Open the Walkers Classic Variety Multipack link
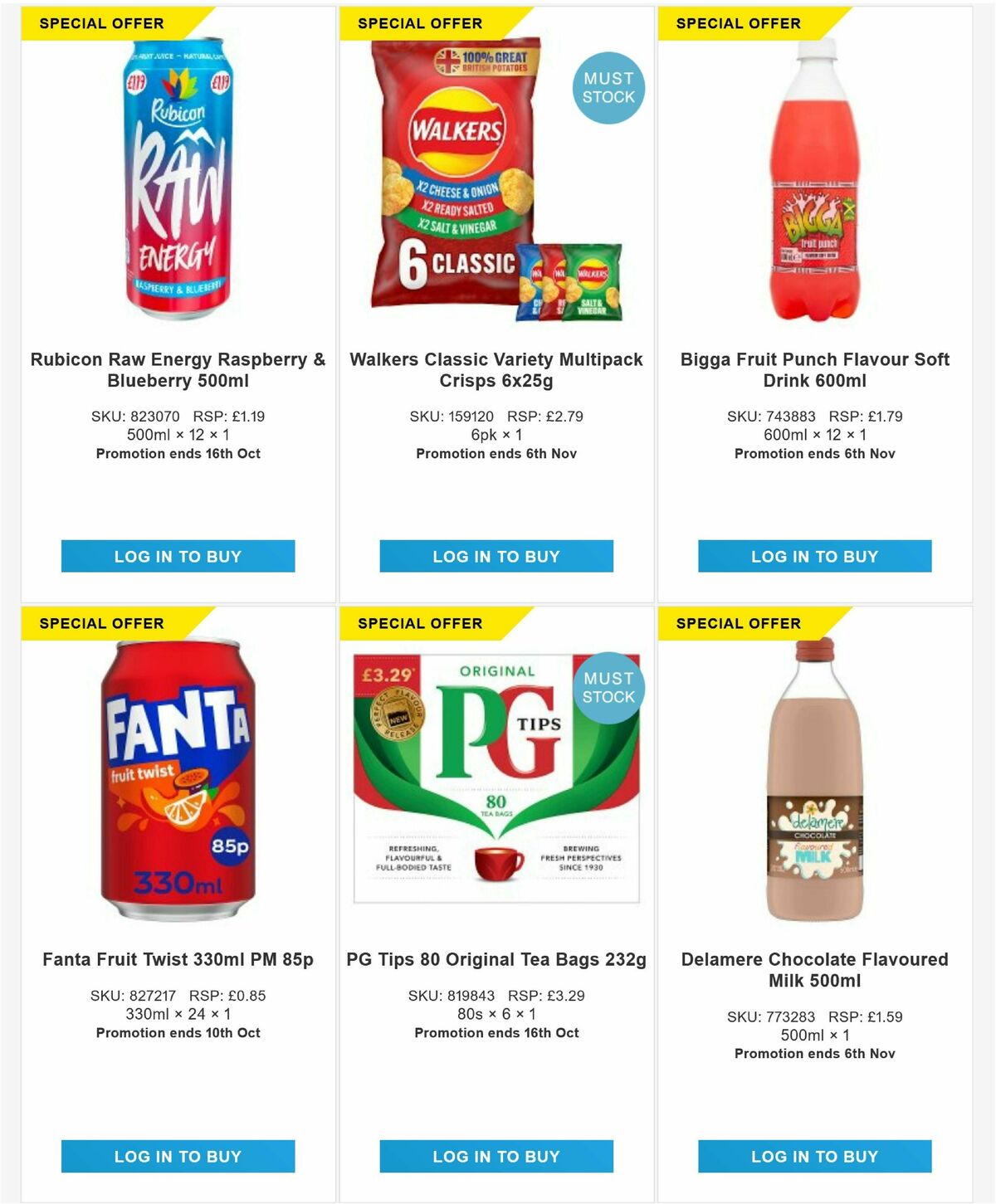Screen dimensions: 996x1204 (496, 370)
